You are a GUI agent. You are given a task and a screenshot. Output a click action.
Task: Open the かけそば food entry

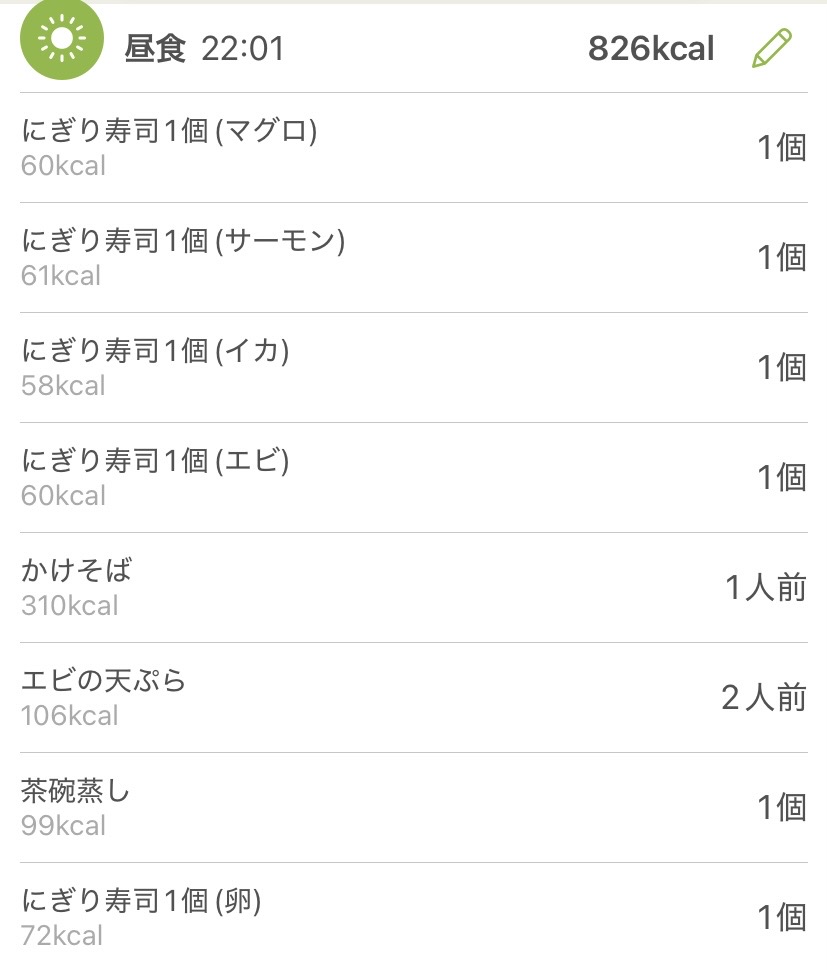tap(413, 588)
